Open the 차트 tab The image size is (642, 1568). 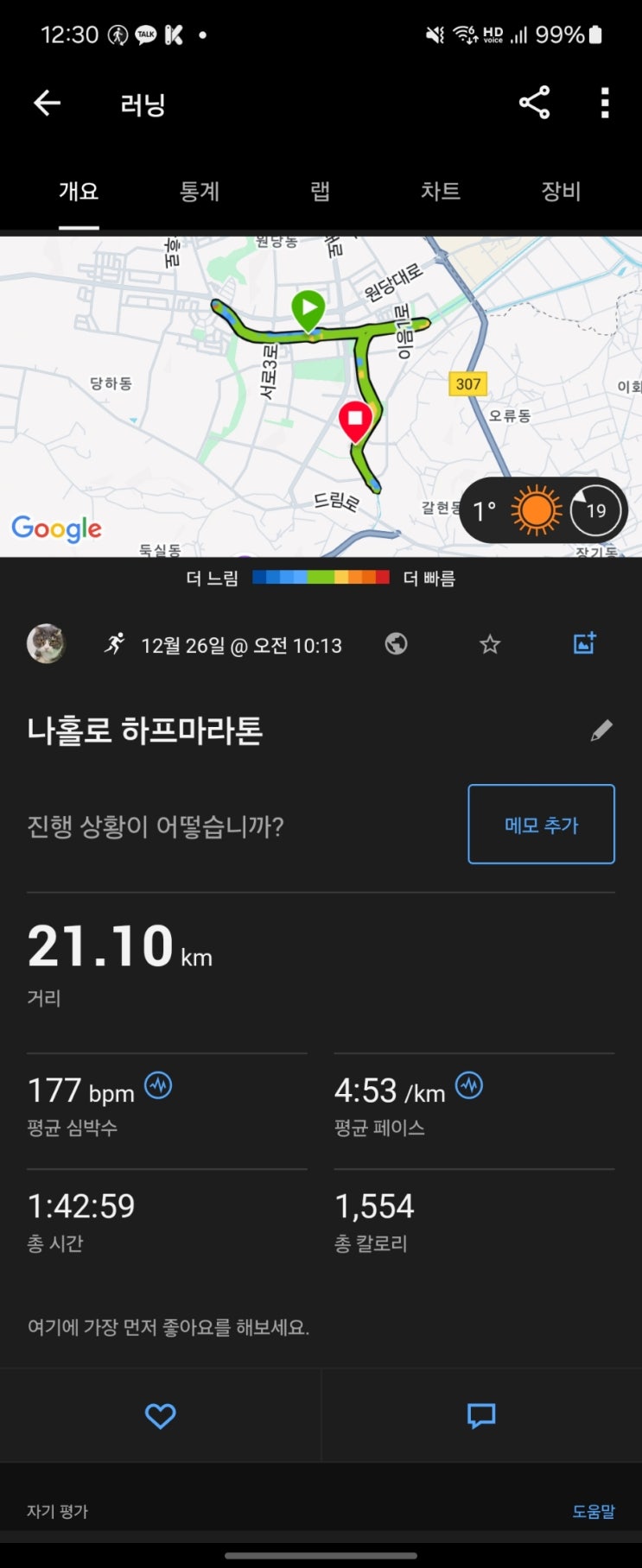pyautogui.click(x=440, y=191)
